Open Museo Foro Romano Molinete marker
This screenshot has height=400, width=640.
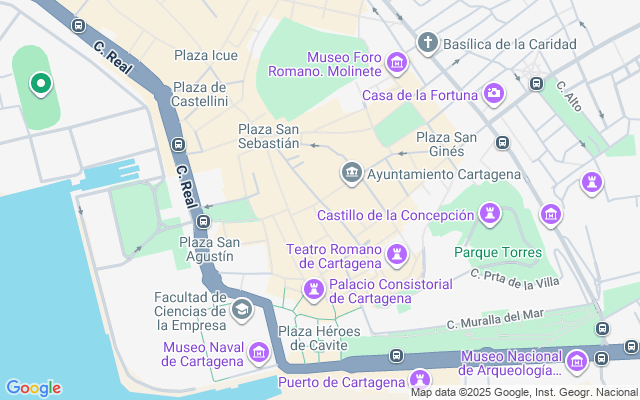pyautogui.click(x=397, y=65)
